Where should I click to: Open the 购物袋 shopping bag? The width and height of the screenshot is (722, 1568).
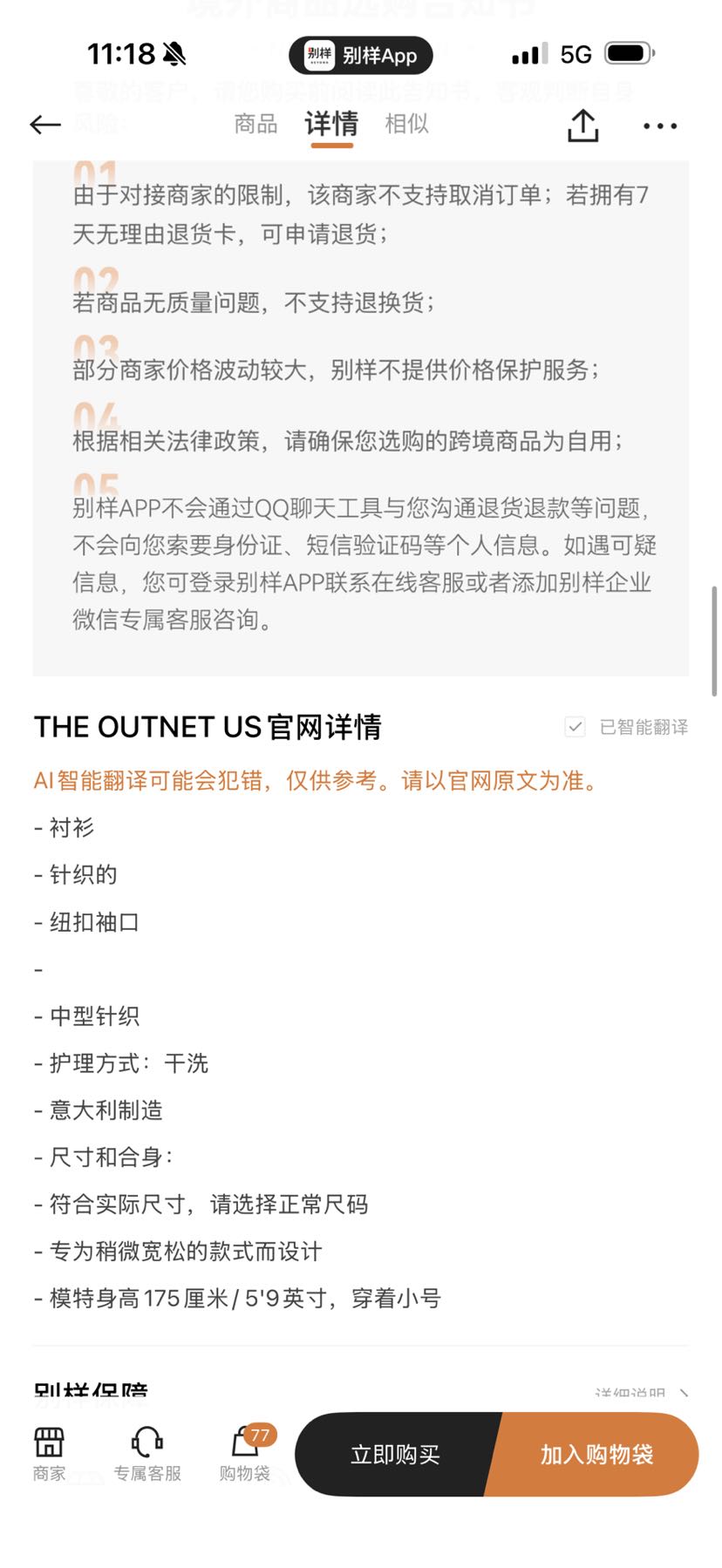[245, 1454]
